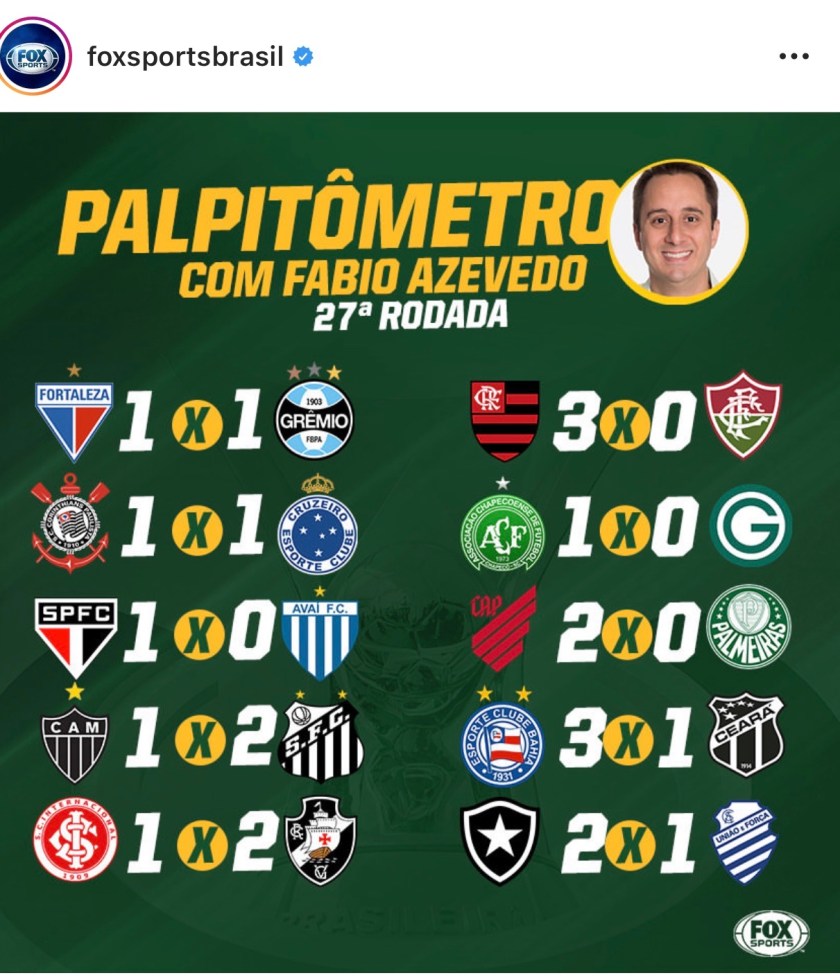Open the foxsportsbrasil username link
Image resolution: width=840 pixels, height=980 pixels.
pyautogui.click(x=185, y=56)
